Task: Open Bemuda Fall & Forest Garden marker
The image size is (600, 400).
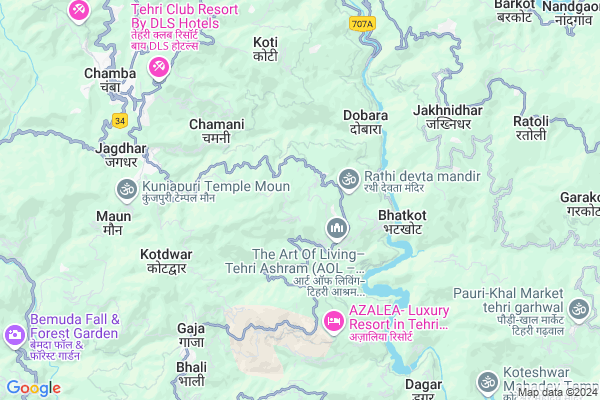Action: 14,333
